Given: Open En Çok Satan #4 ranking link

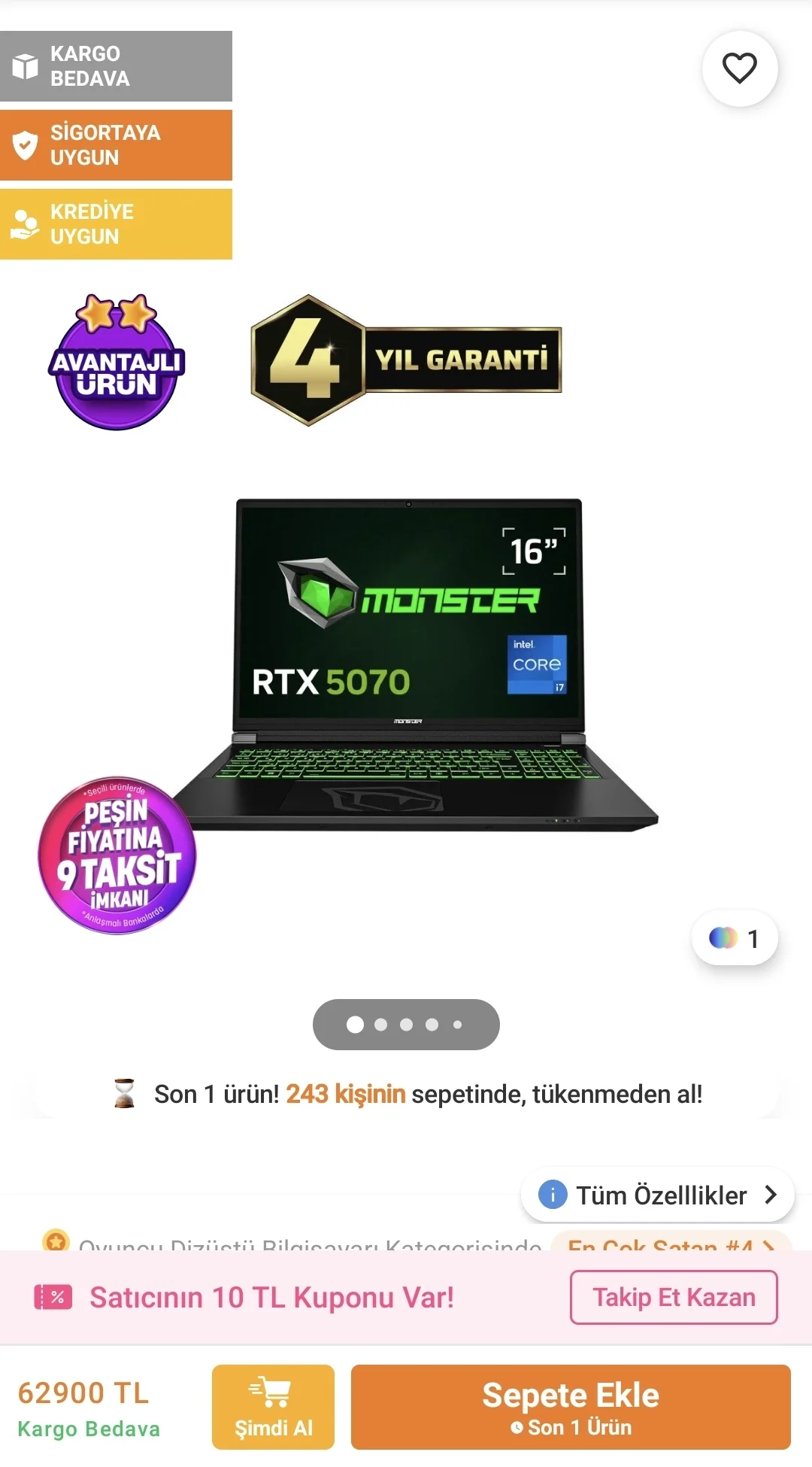Looking at the screenshot, I should 669,1244.
